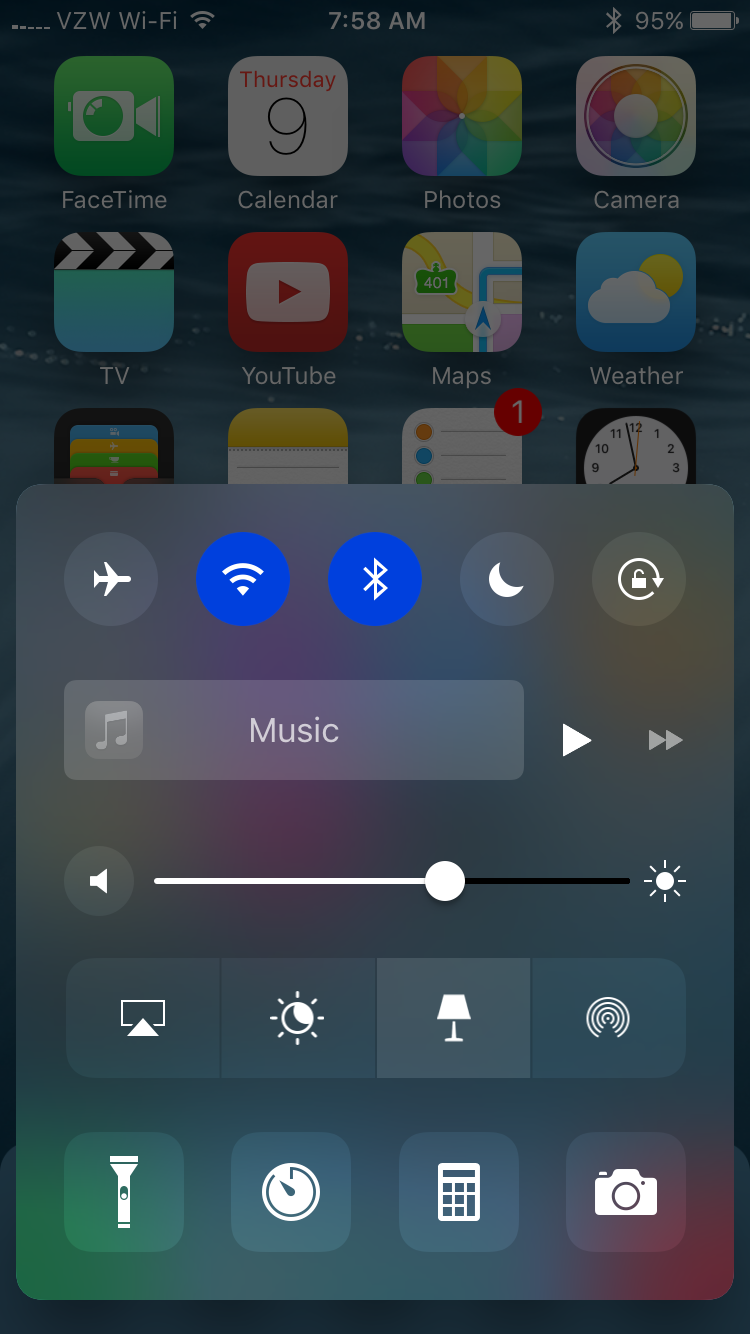
Task: Tap the speaker volume icon
Action: coord(99,881)
